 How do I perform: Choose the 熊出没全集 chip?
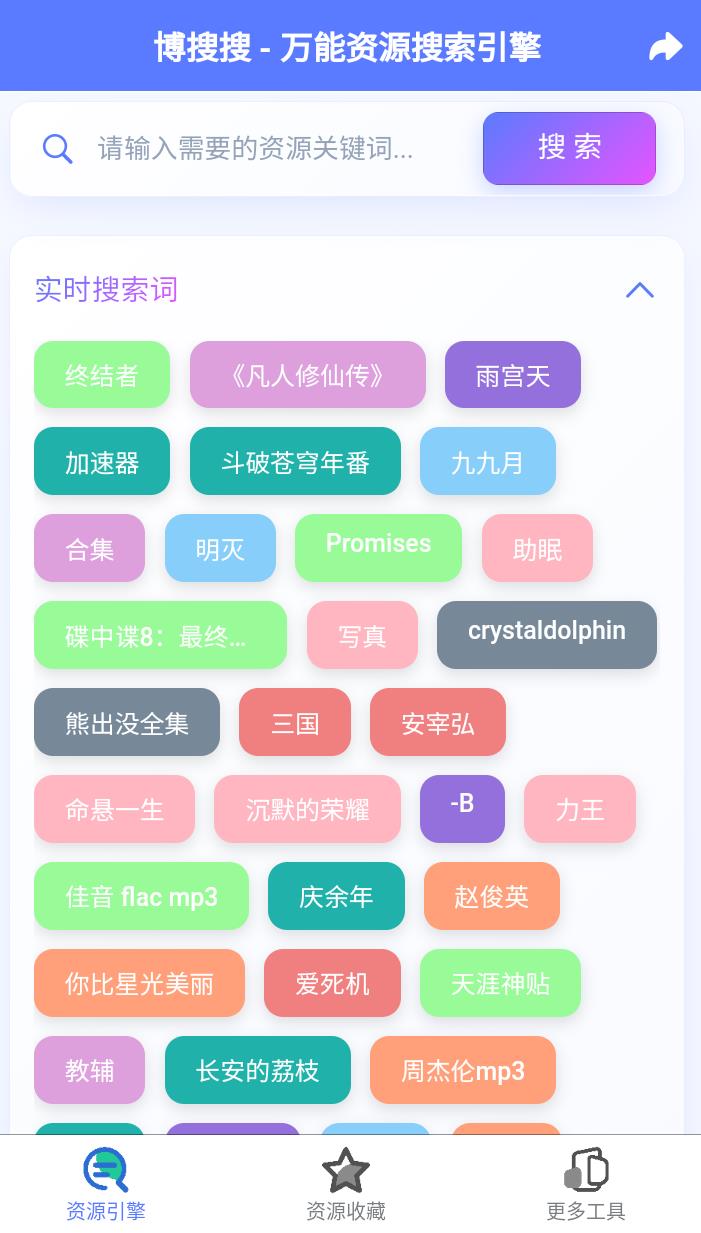click(127, 722)
